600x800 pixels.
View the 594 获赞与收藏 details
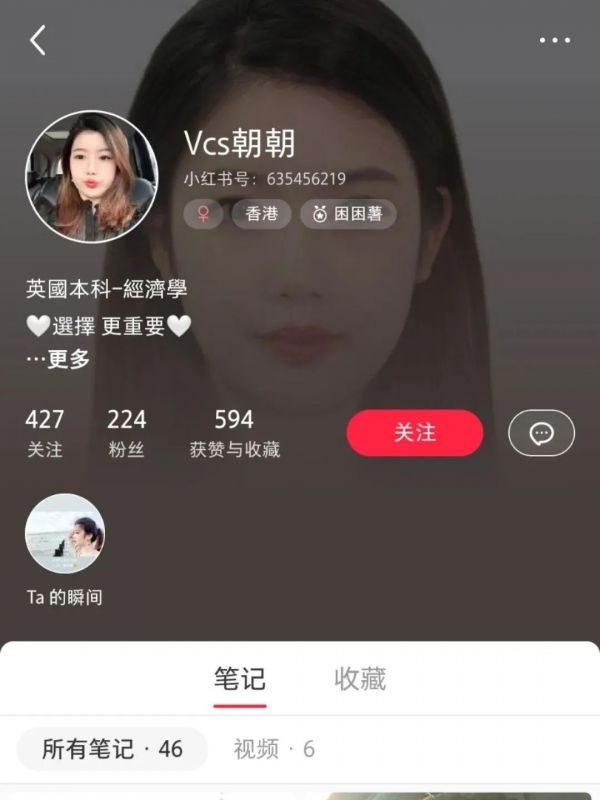pos(234,433)
